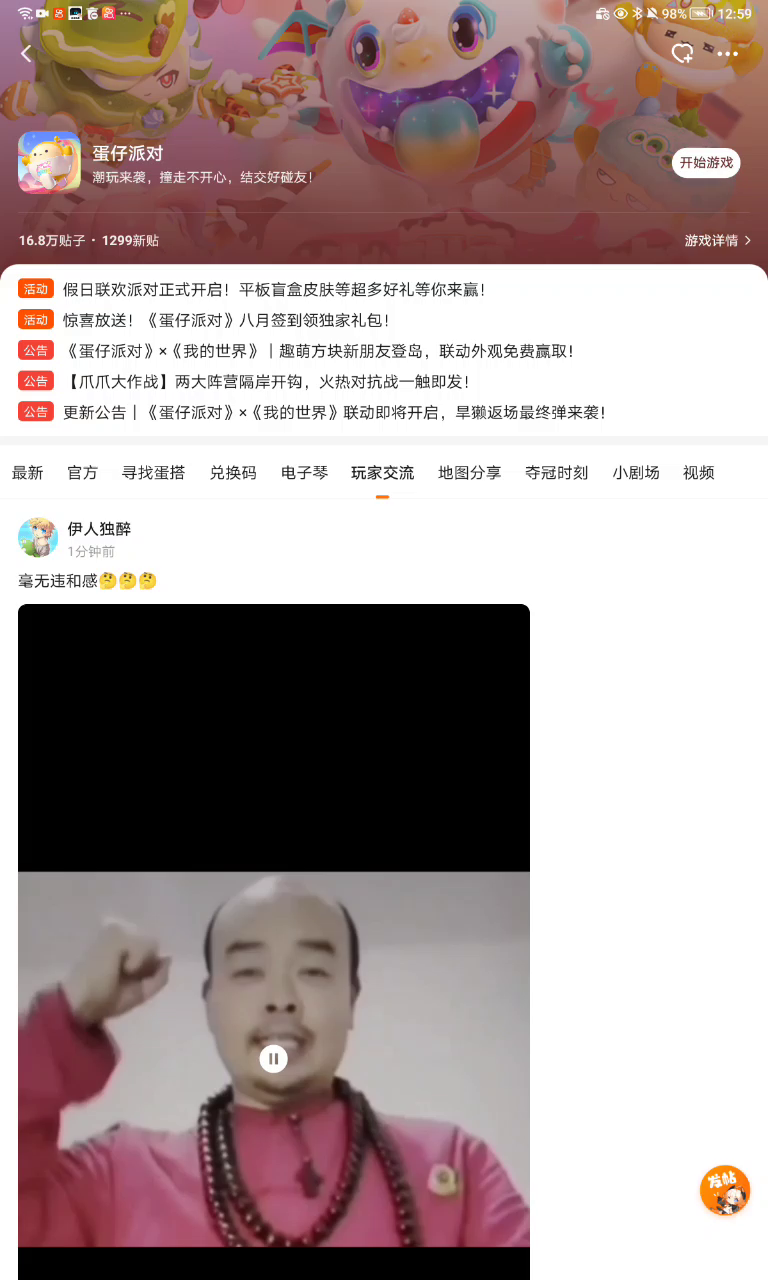Open 伊人独醉's profile avatar
The width and height of the screenshot is (768, 1280).
pos(38,538)
